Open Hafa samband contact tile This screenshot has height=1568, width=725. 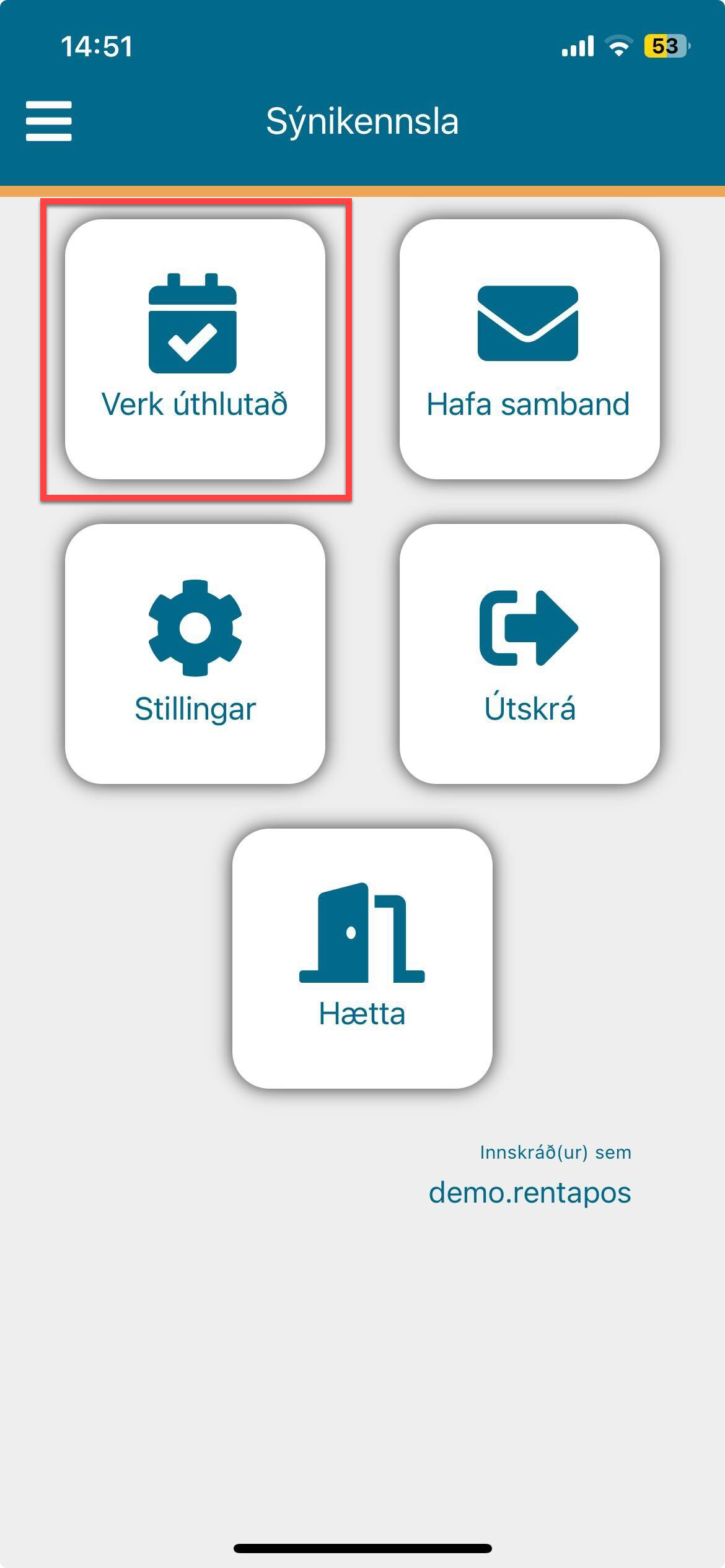530,349
